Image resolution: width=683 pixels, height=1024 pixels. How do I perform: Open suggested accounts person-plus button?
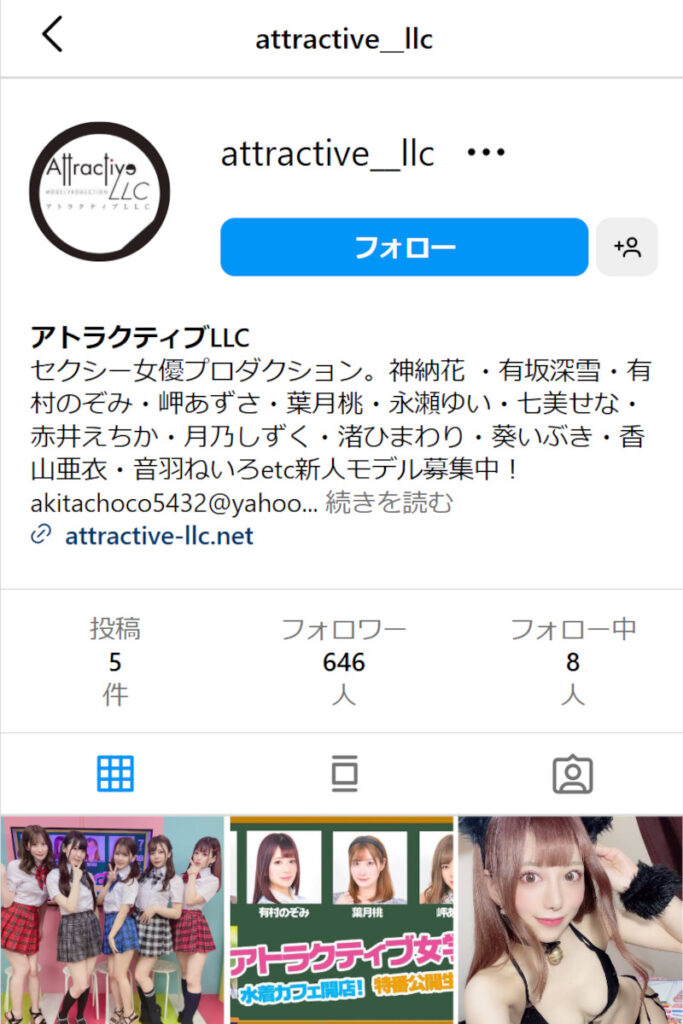click(x=627, y=247)
